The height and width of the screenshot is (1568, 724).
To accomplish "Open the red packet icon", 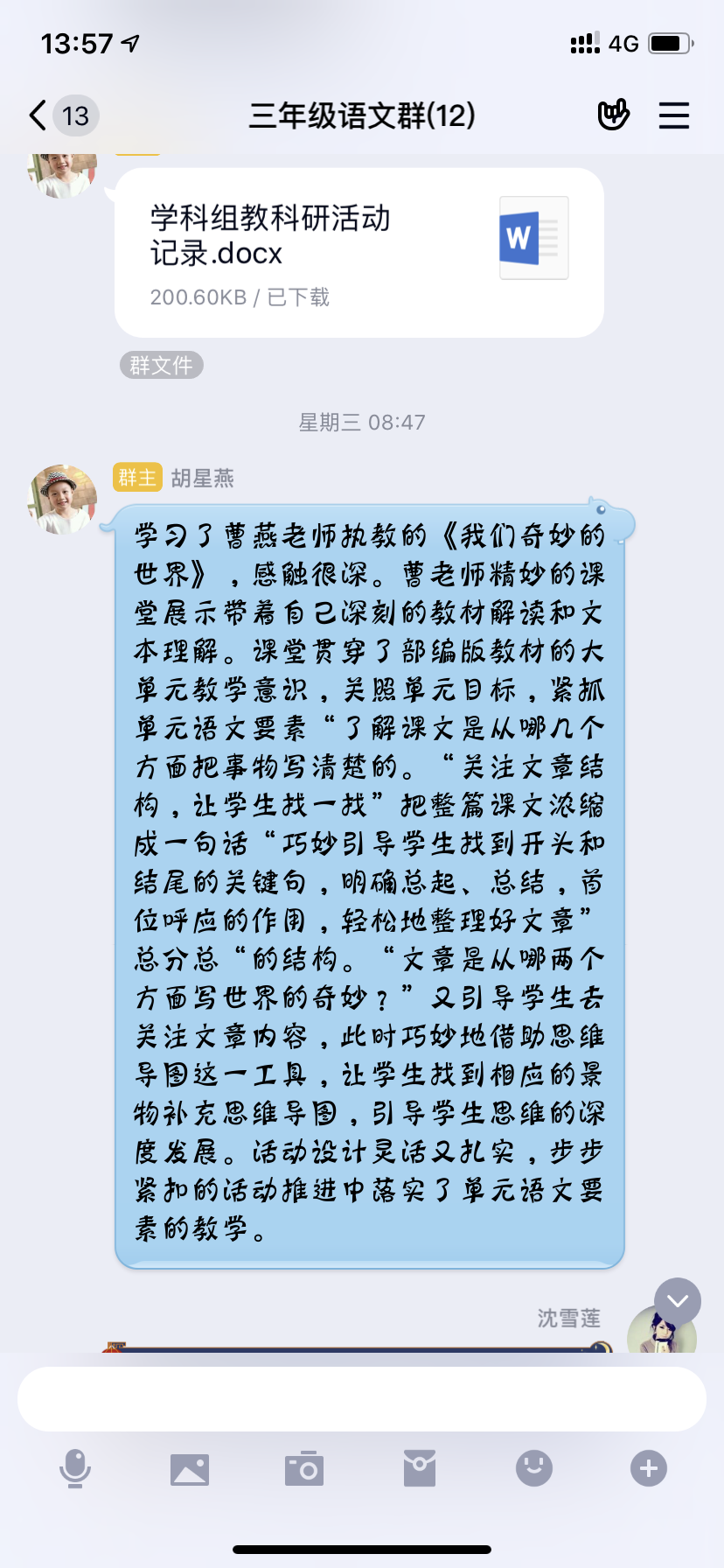I will click(x=420, y=1468).
